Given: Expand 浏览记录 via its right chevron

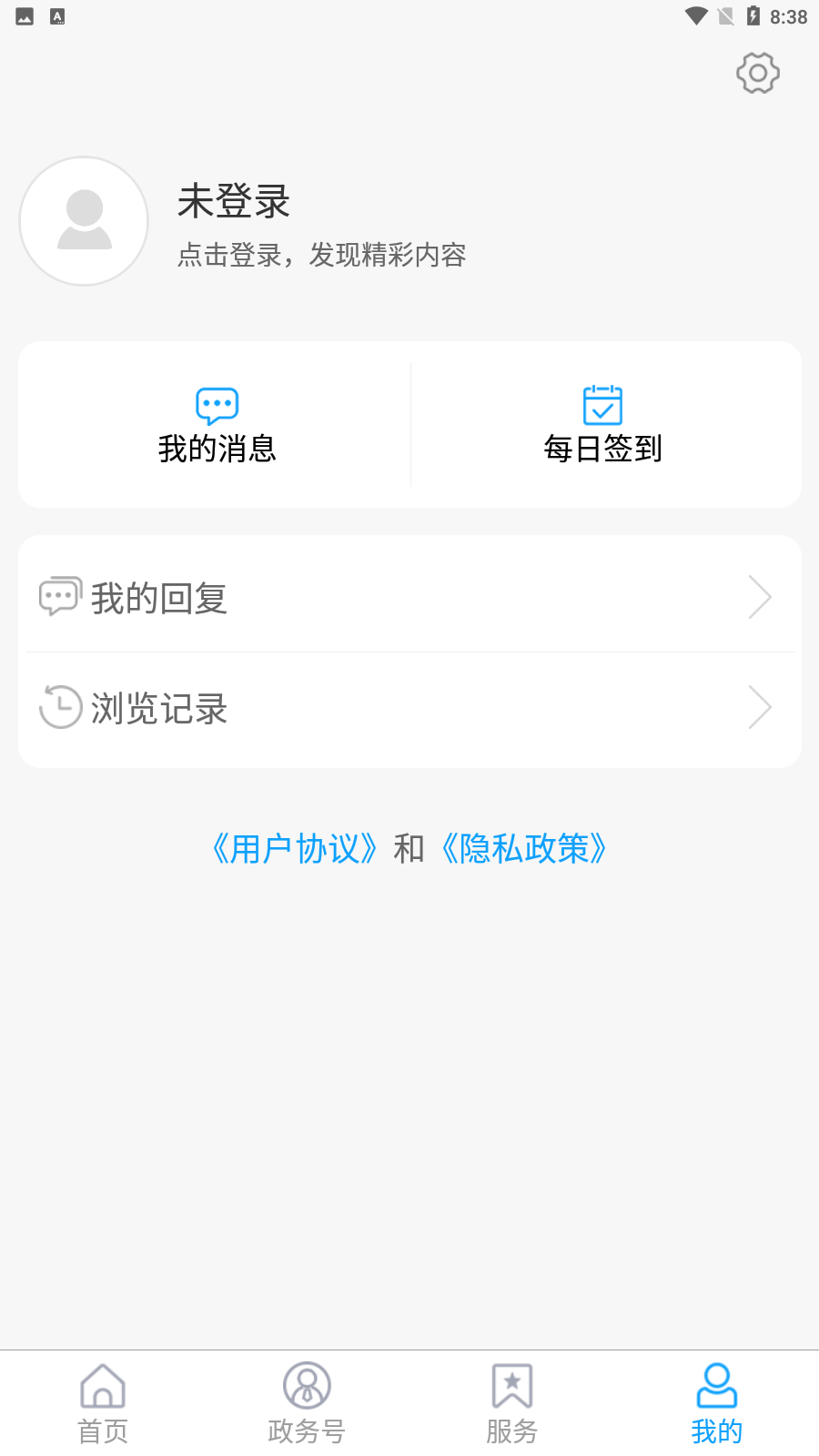Looking at the screenshot, I should tap(760, 707).
